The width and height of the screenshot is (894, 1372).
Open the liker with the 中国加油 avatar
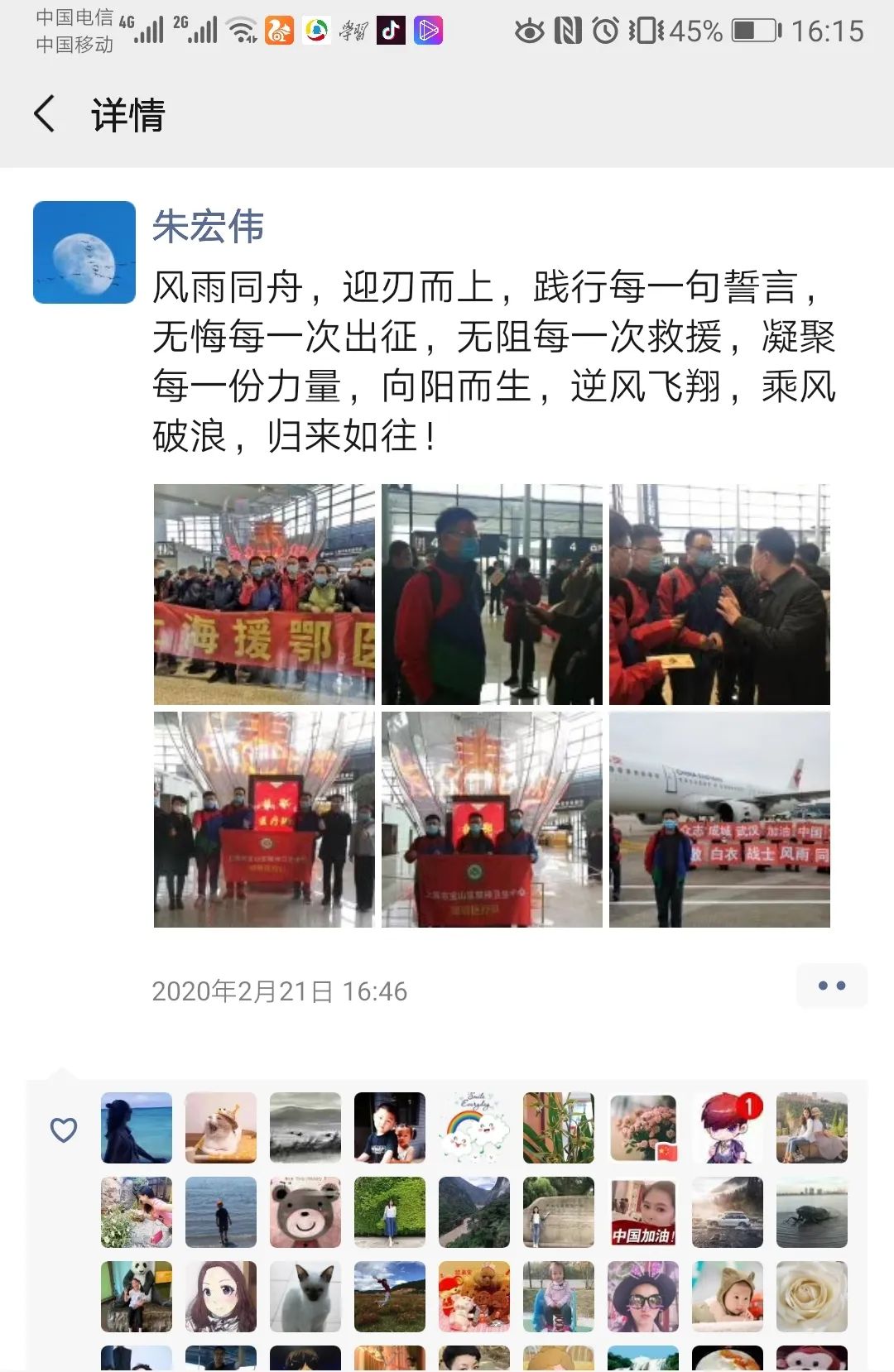coord(643,1212)
